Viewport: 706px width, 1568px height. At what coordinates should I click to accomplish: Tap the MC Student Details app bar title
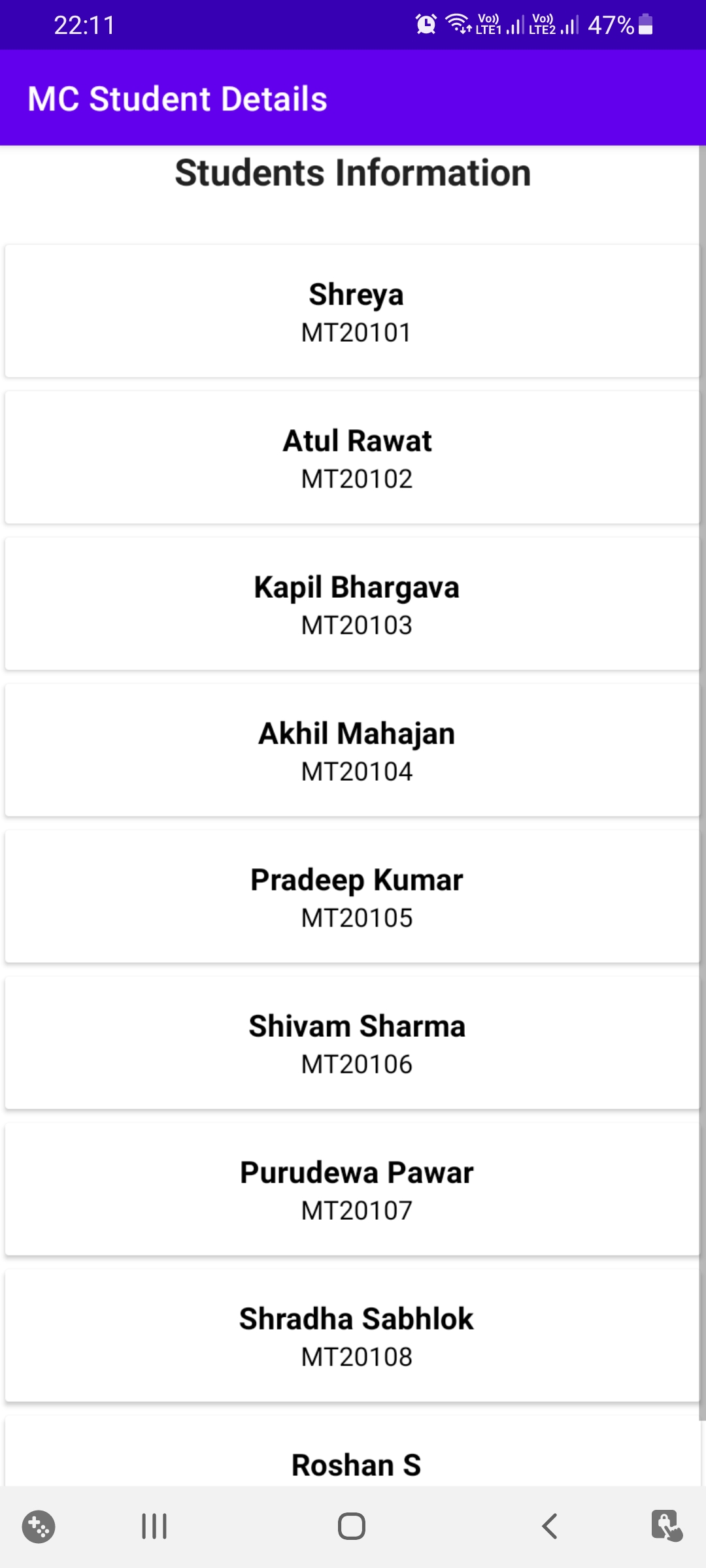177,98
